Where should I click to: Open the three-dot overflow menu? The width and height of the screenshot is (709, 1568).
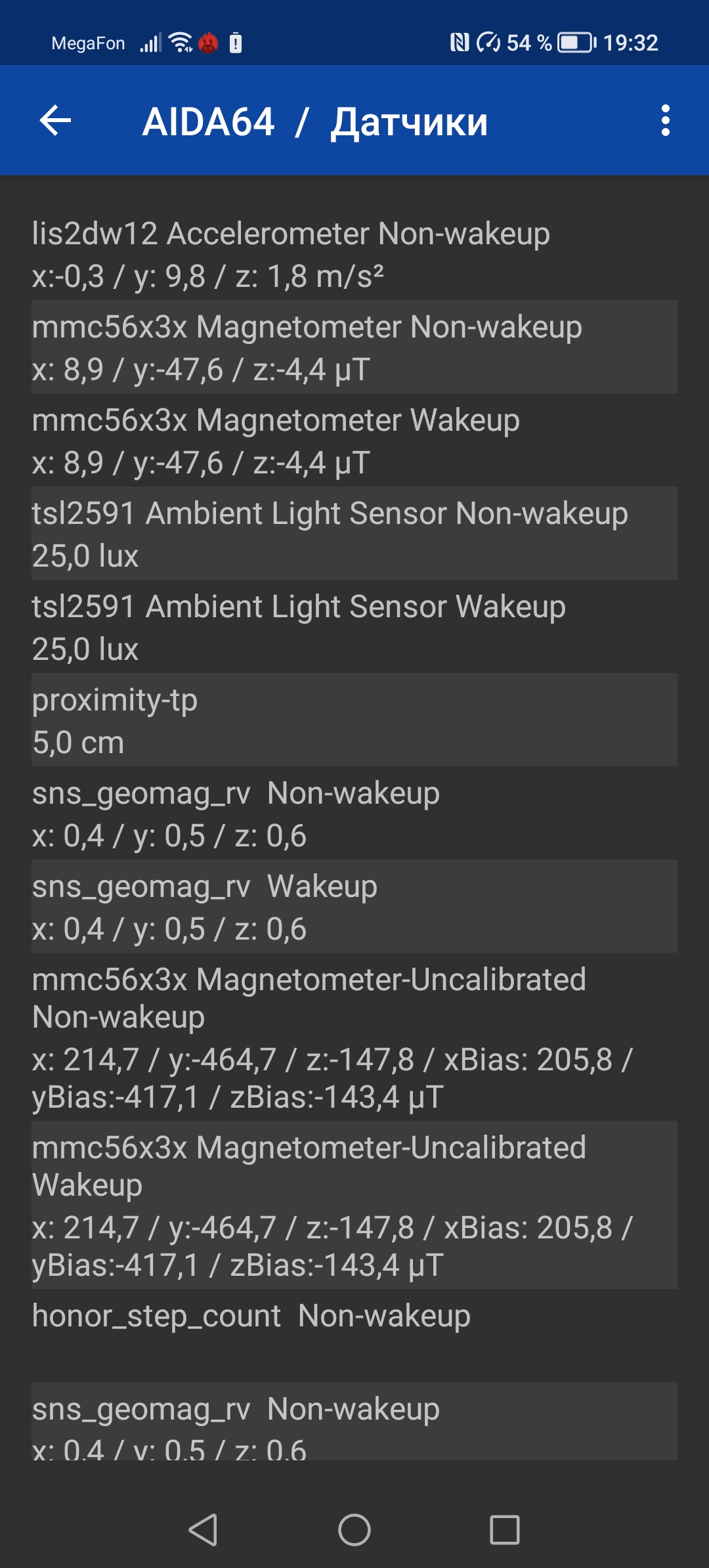point(665,121)
